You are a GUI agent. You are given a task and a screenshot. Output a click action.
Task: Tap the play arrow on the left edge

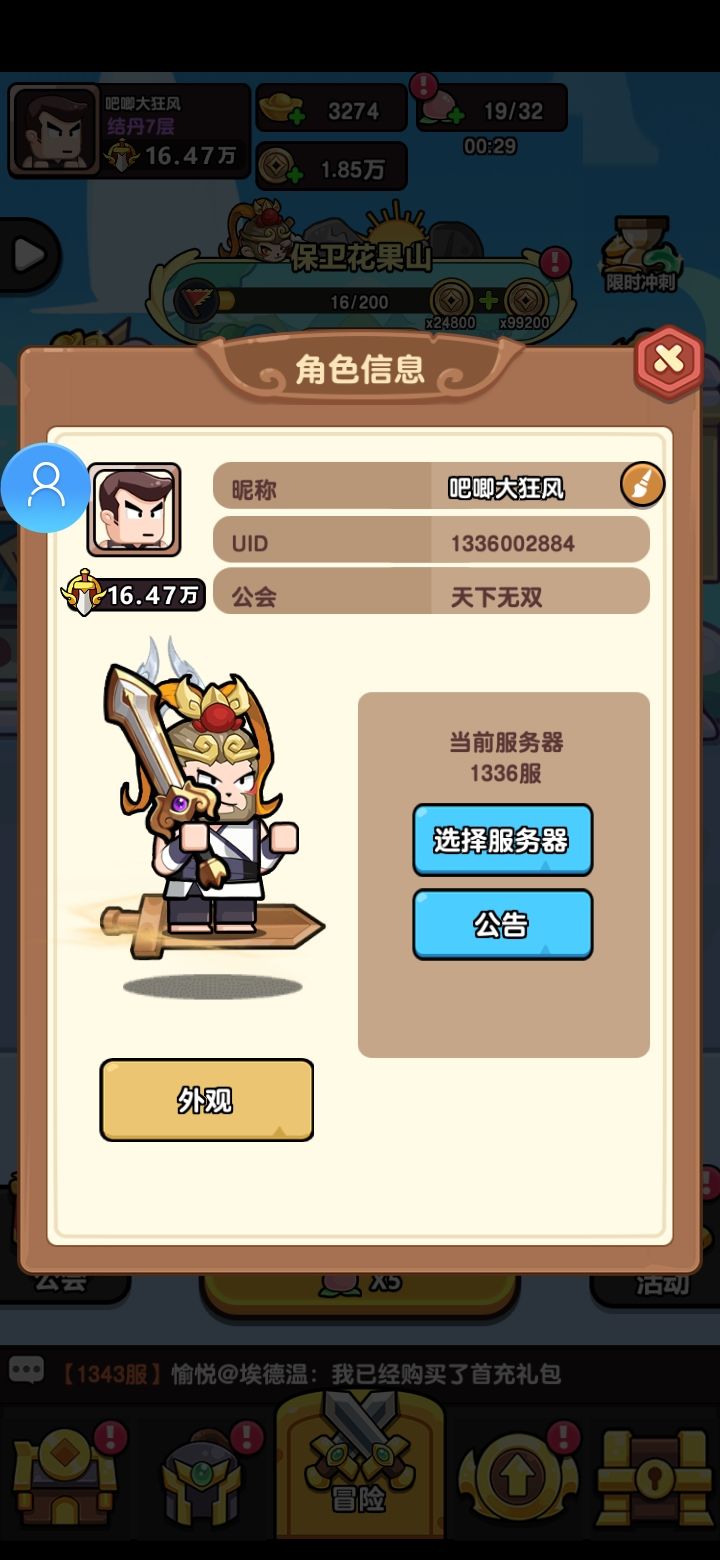tap(25, 255)
